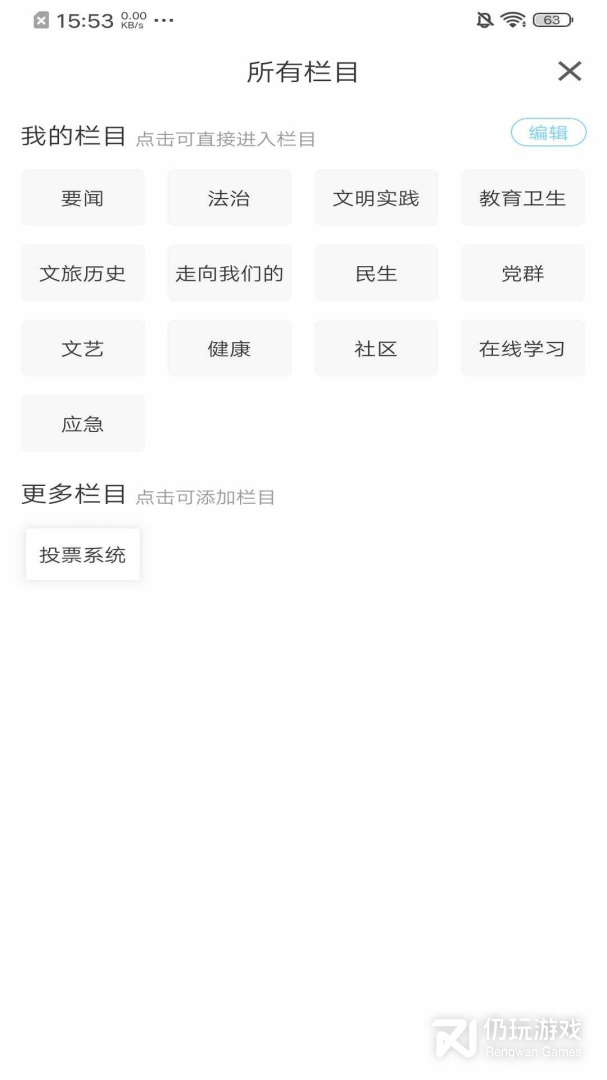Open the 民生 column
Screen dimensions: 607x1080
pyautogui.click(x=376, y=273)
